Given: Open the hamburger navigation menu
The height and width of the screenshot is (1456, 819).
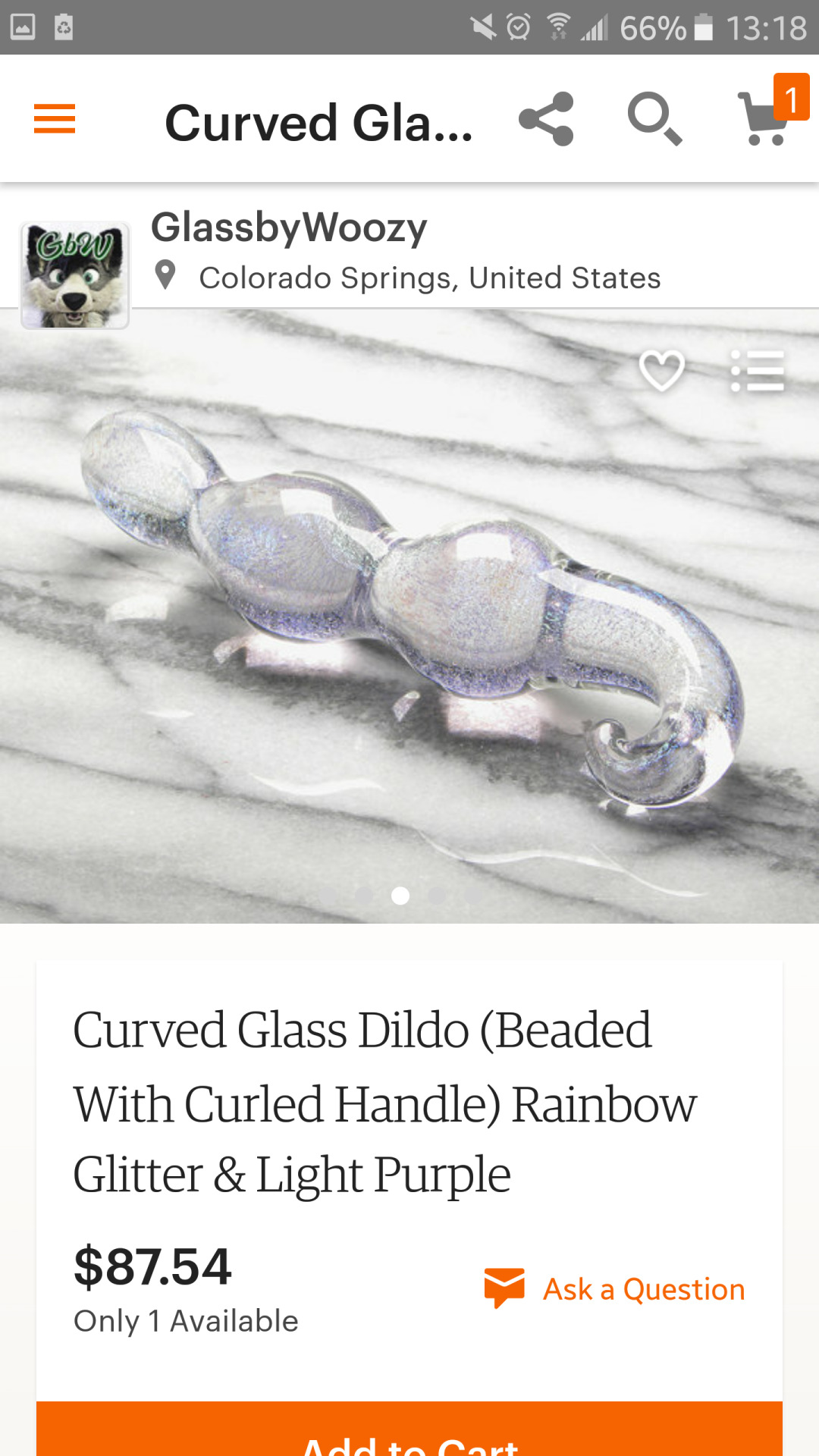Looking at the screenshot, I should (x=55, y=119).
